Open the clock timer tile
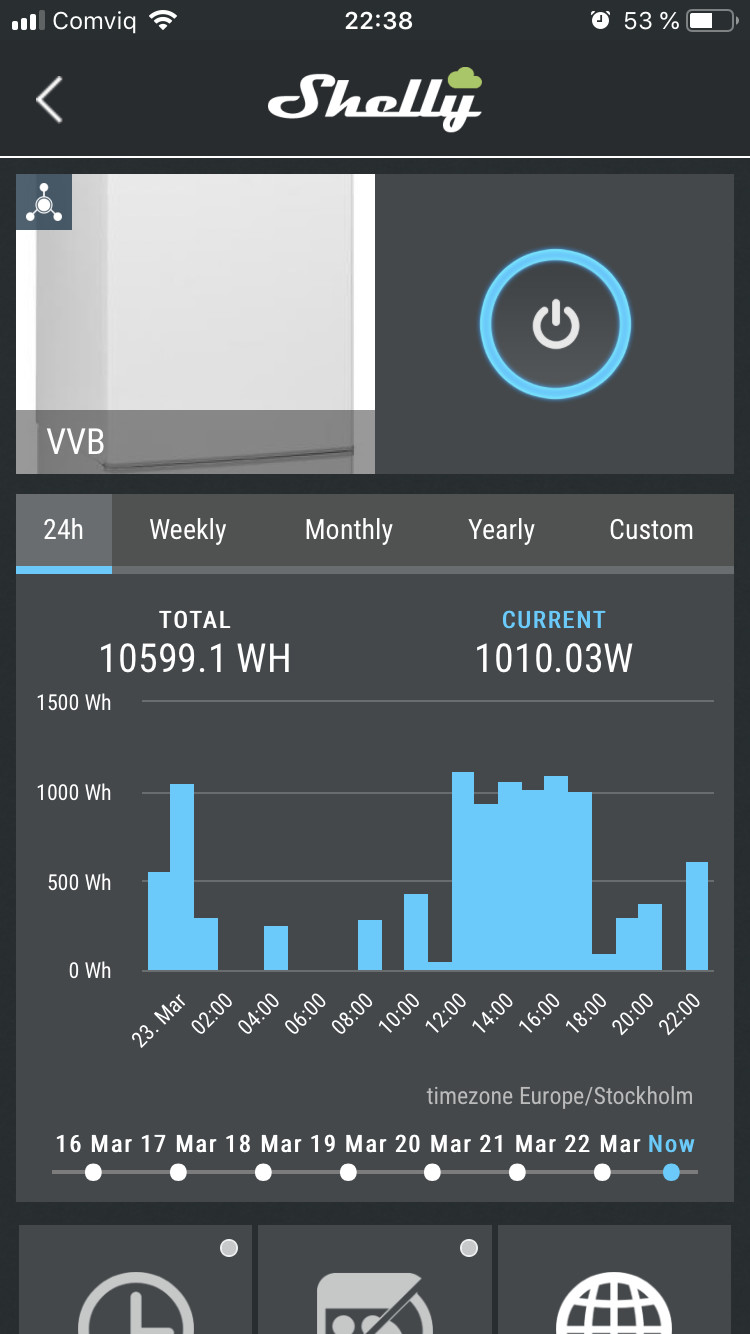Viewport: 750px width, 1334px height. point(136,1290)
